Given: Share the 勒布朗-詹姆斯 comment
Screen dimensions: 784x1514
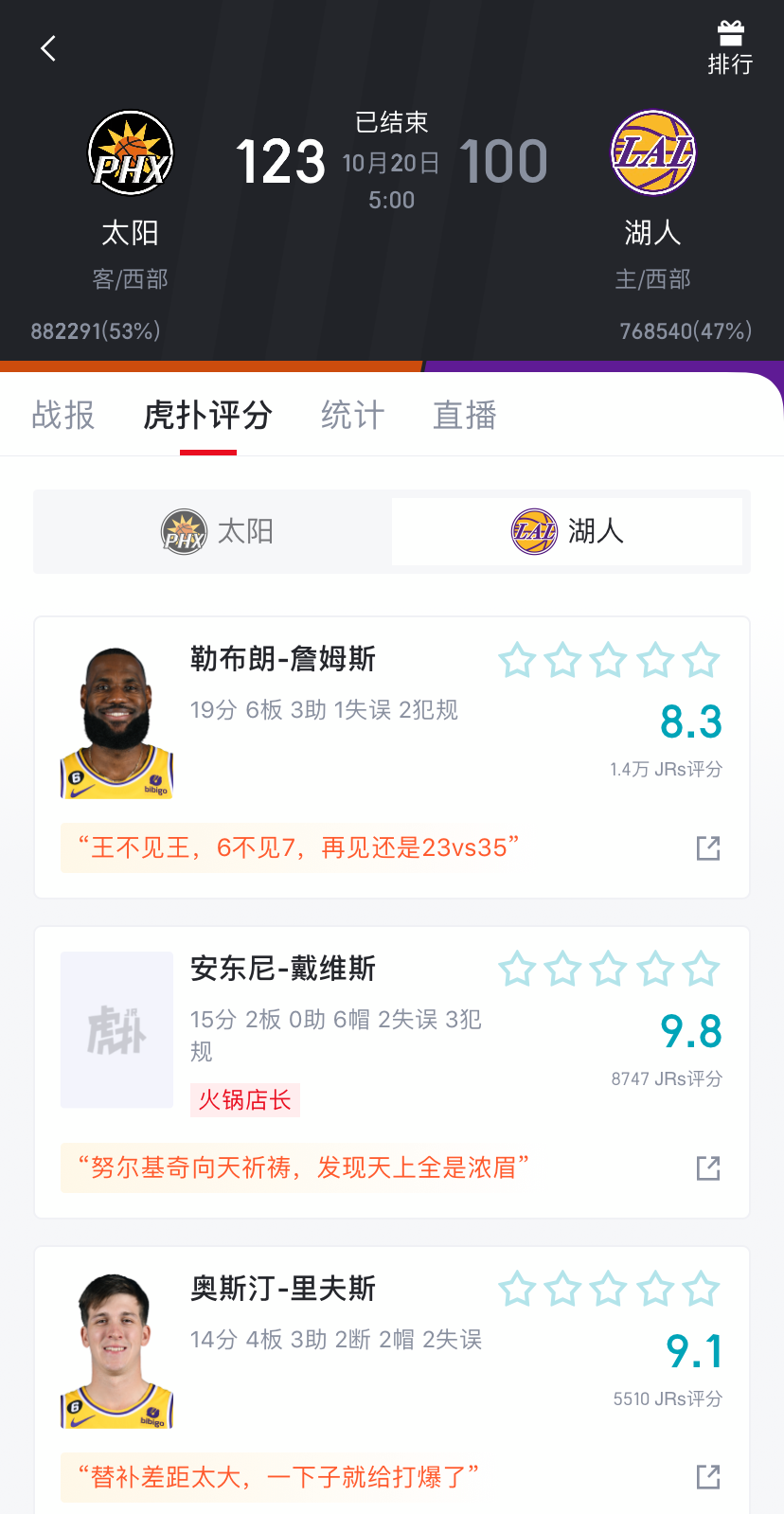Looking at the screenshot, I should (708, 848).
